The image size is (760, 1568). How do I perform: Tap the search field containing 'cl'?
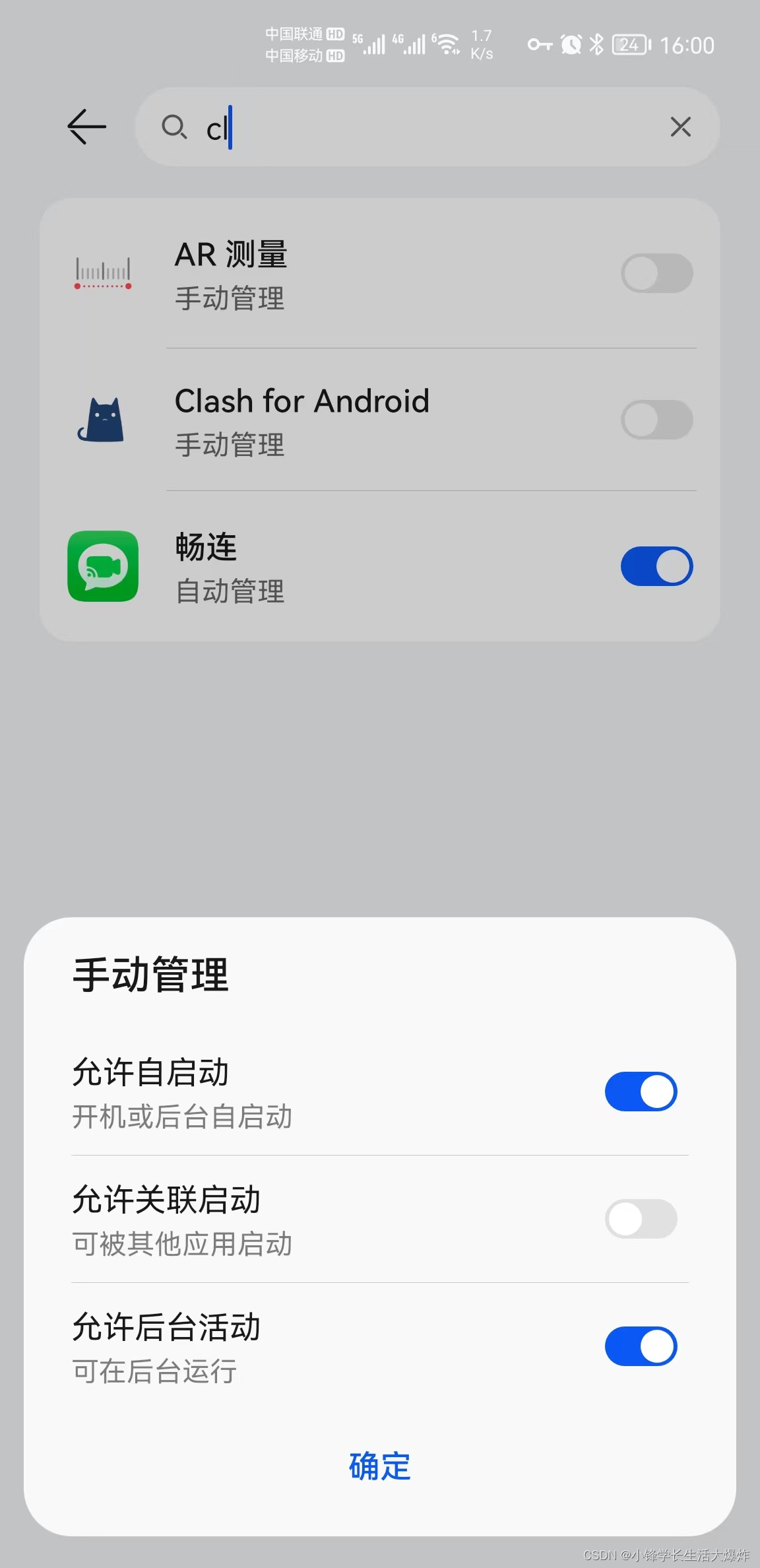[x=427, y=127]
